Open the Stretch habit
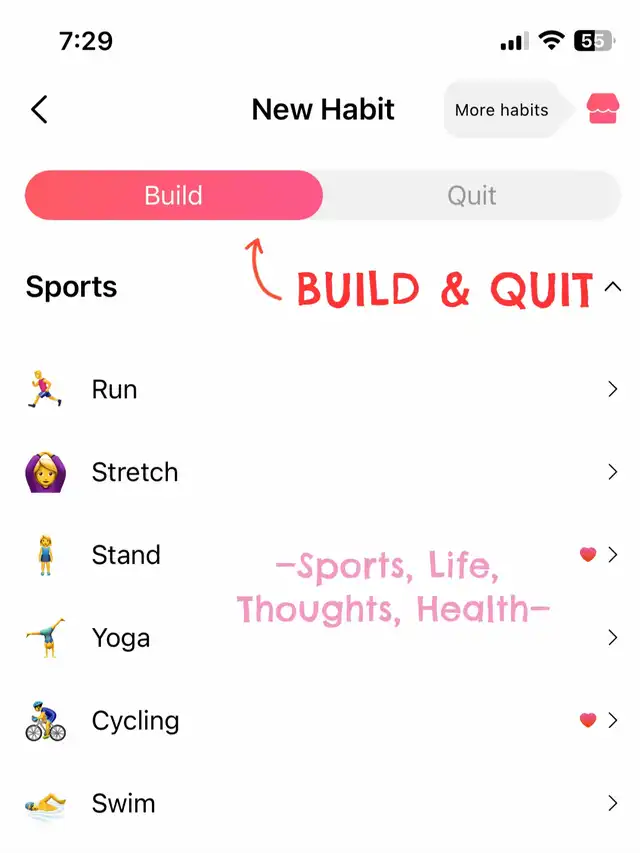The height and width of the screenshot is (853, 640). click(320, 472)
